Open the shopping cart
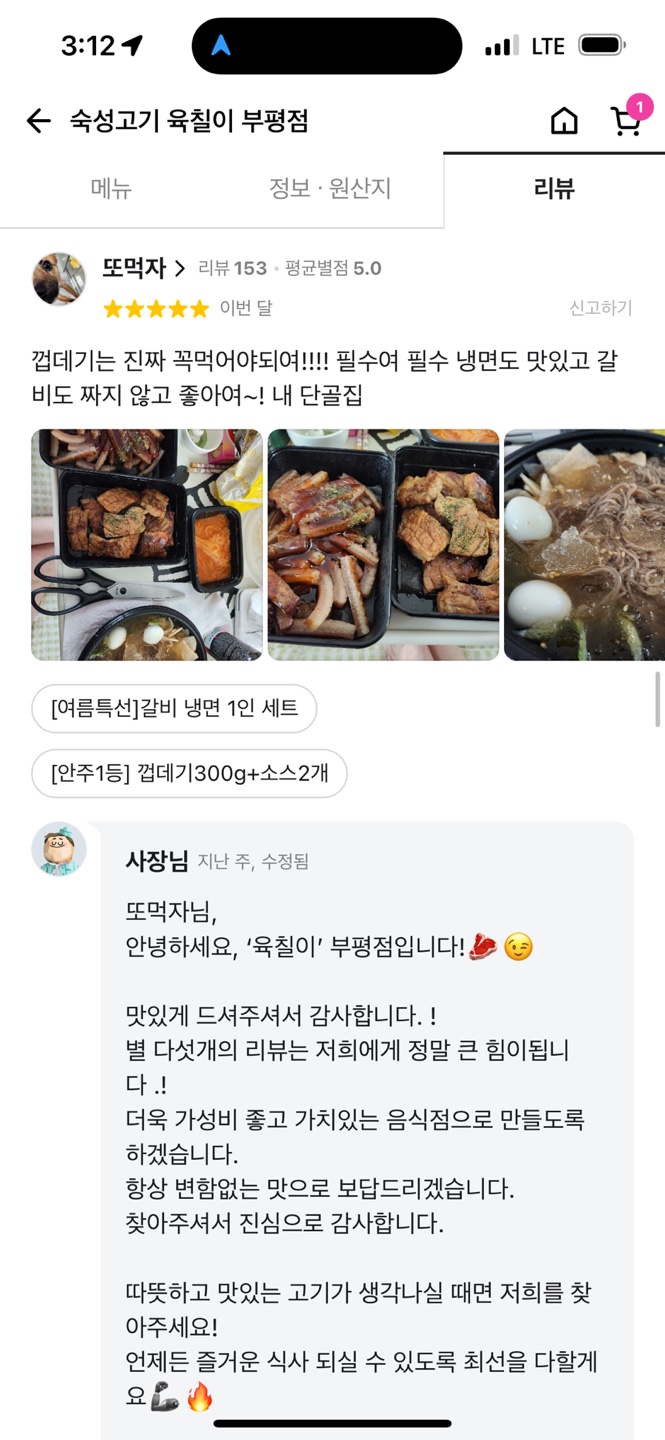 pos(626,121)
